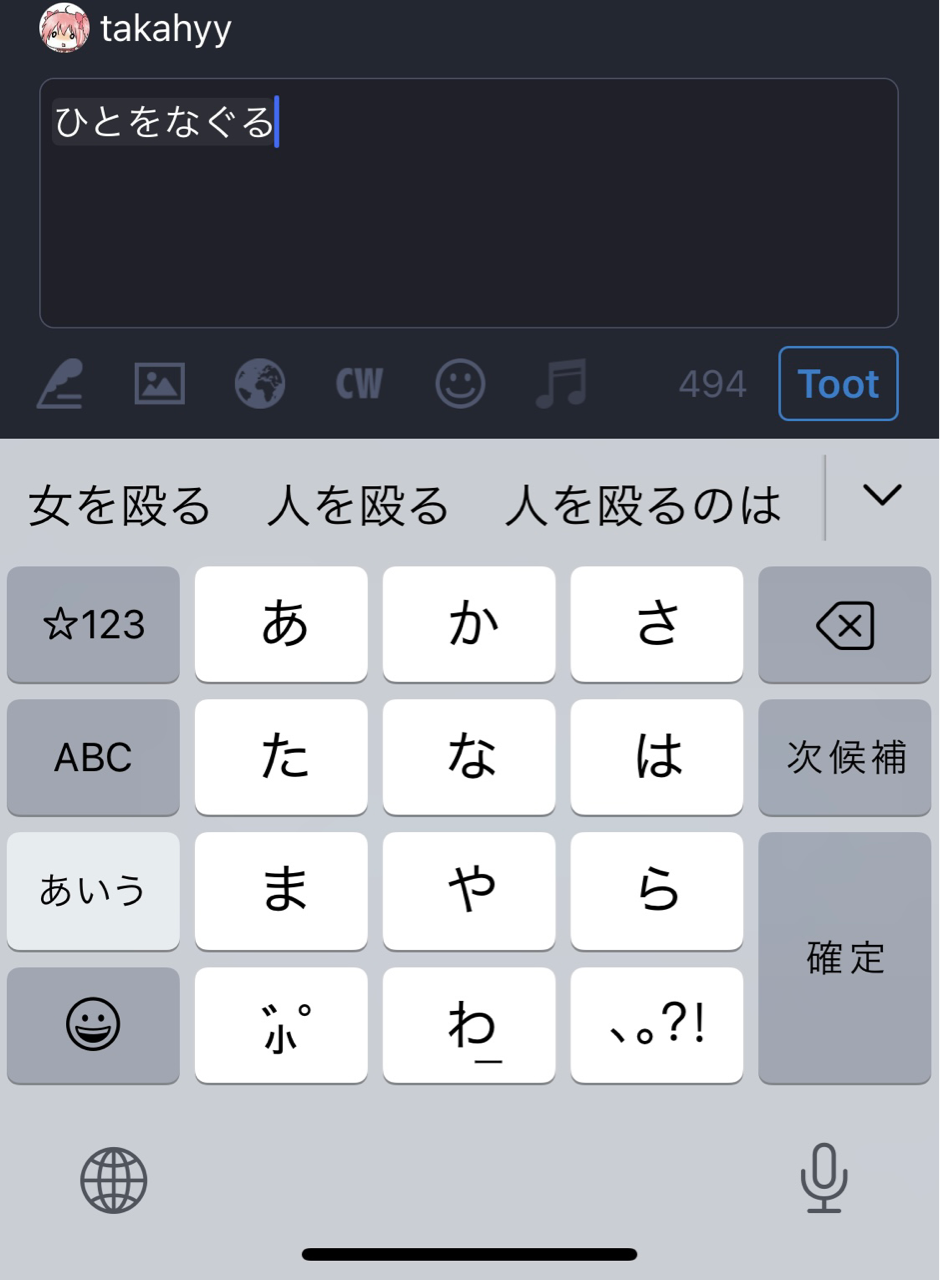Viewport: 940px width, 1280px height.
Task: Expand the candidate suggestions list
Action: coord(881,495)
